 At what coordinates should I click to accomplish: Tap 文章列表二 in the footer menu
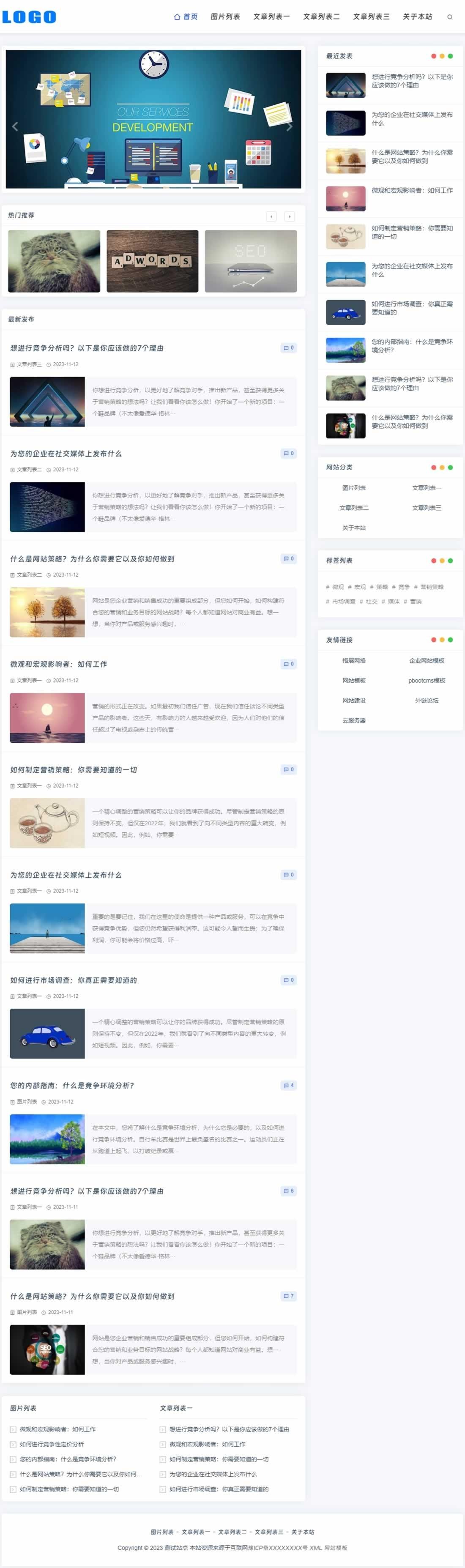click(x=232, y=1532)
